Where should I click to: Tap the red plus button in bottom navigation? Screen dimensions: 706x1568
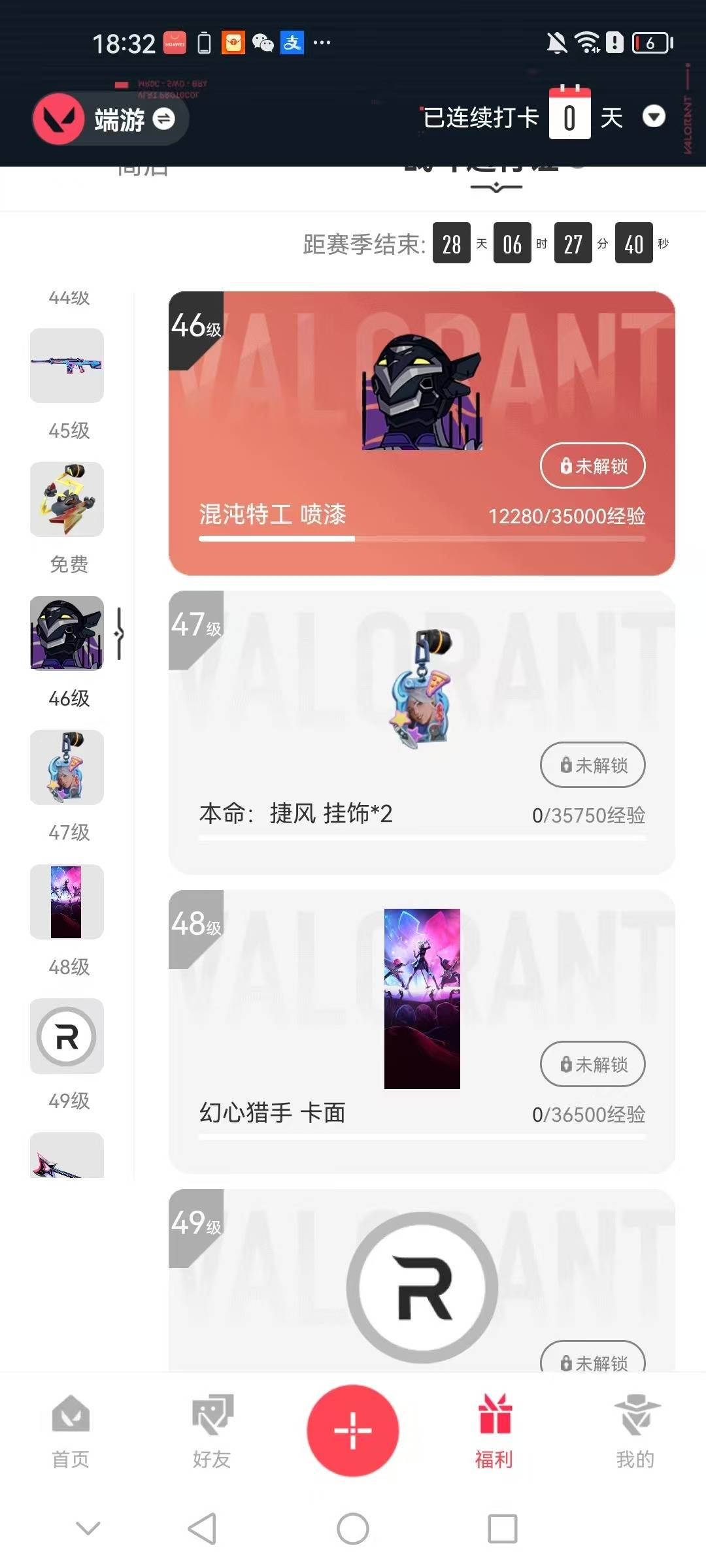352,1429
